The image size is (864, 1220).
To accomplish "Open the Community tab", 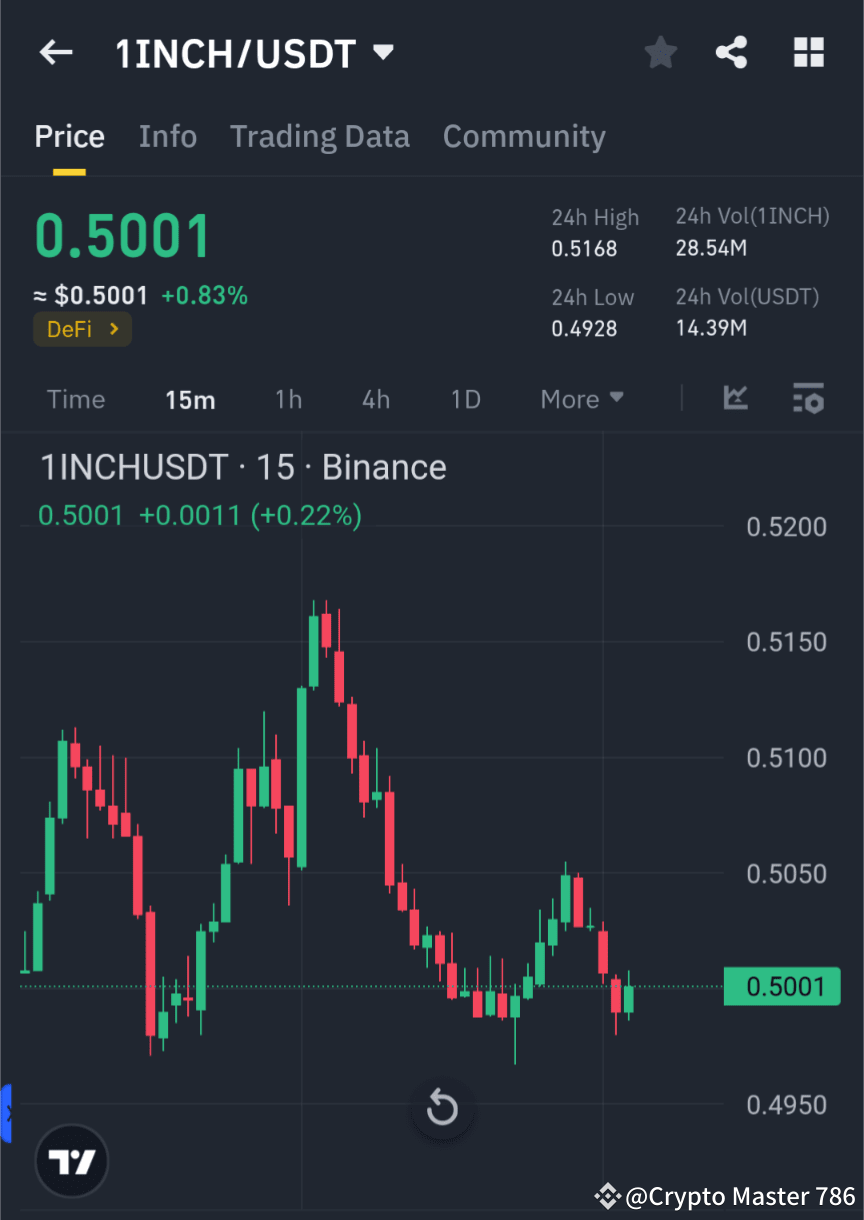I will [x=524, y=136].
